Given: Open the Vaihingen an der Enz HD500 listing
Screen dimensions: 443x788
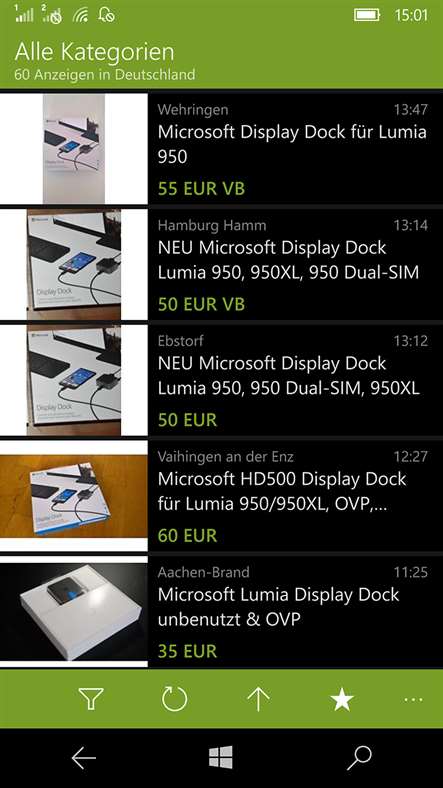Looking at the screenshot, I should pos(222,496).
